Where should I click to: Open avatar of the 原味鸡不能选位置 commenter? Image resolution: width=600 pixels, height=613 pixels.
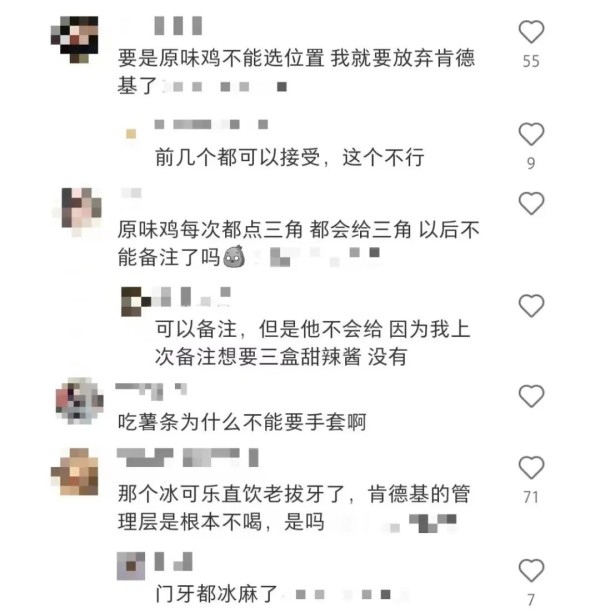79,39
